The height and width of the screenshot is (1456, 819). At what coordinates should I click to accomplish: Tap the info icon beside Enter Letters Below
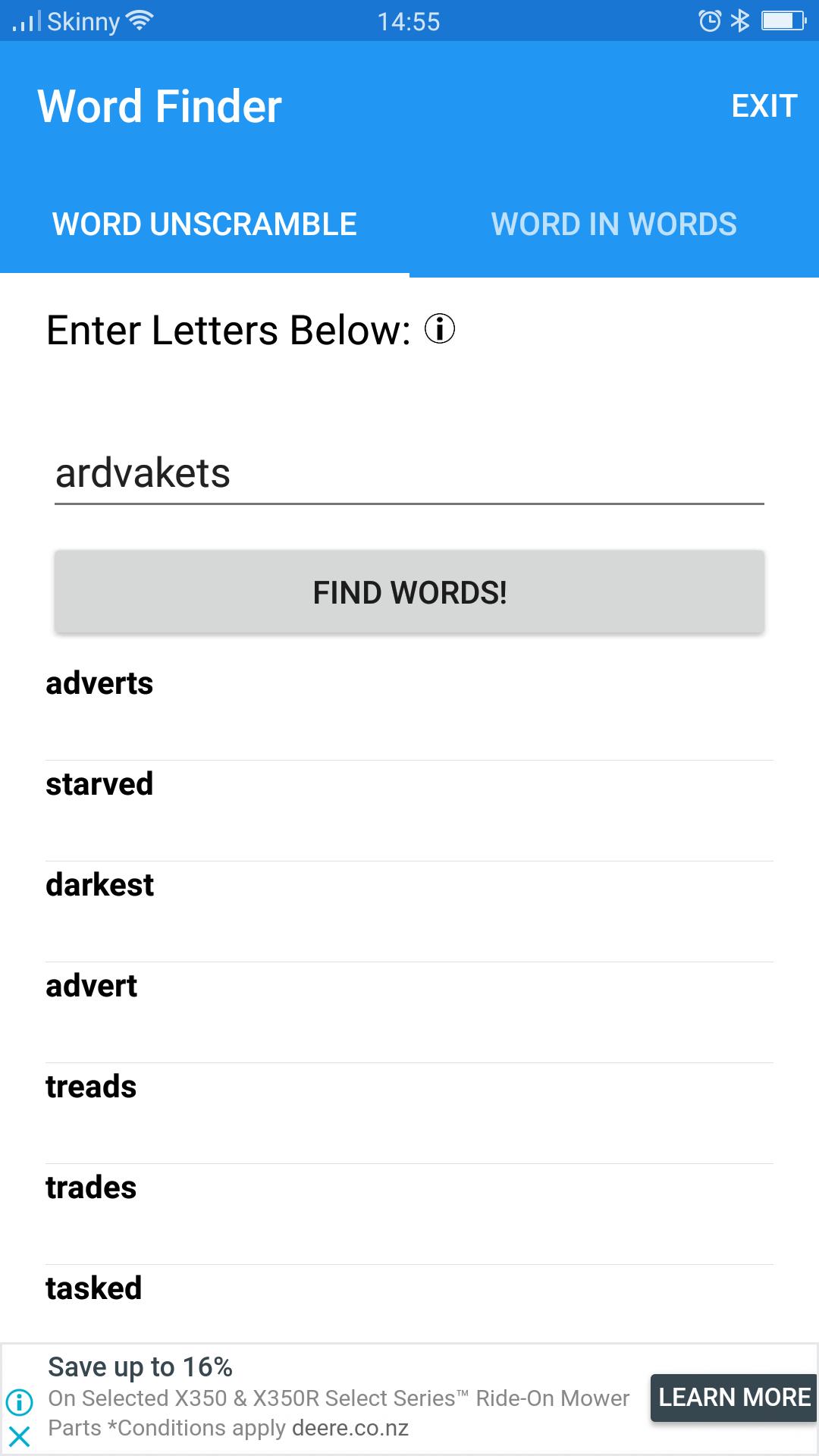click(440, 330)
